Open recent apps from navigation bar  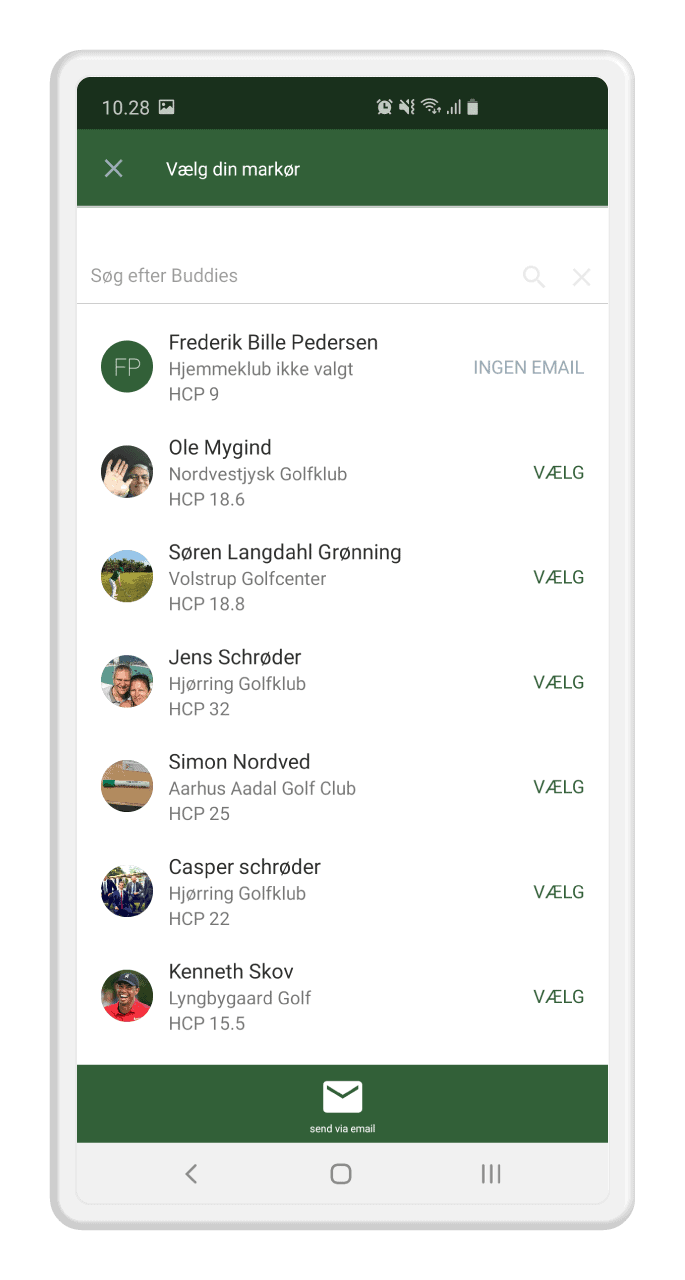[490, 1174]
